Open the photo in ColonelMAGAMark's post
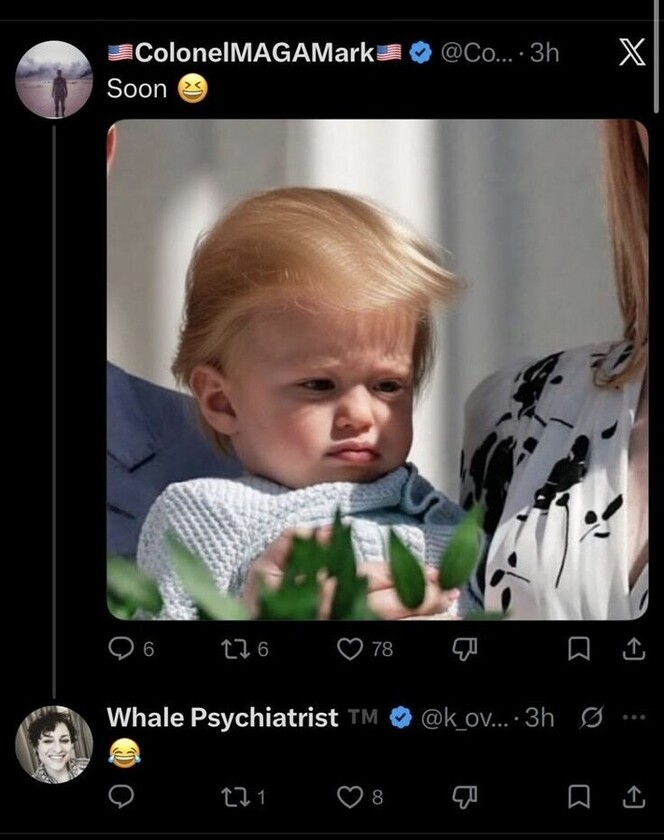 [x=377, y=369]
